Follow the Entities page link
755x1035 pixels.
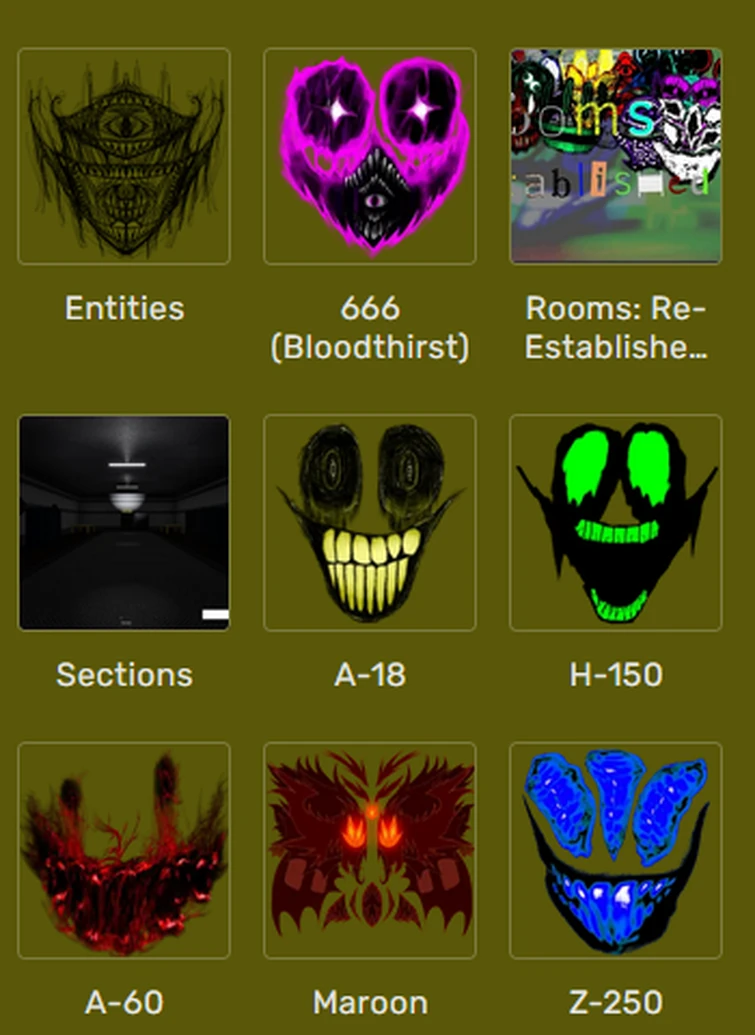(124, 309)
